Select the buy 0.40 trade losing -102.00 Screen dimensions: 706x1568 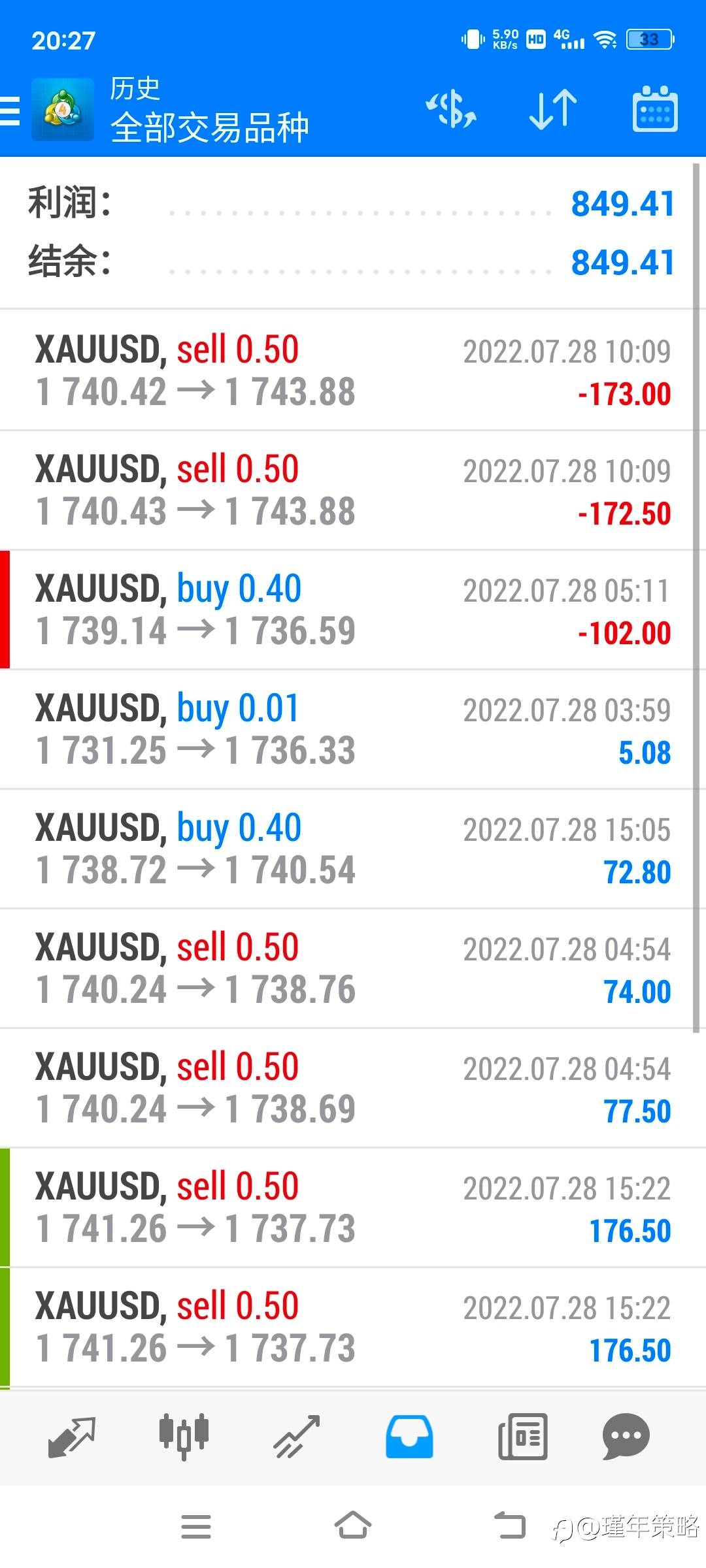pyautogui.click(x=353, y=610)
